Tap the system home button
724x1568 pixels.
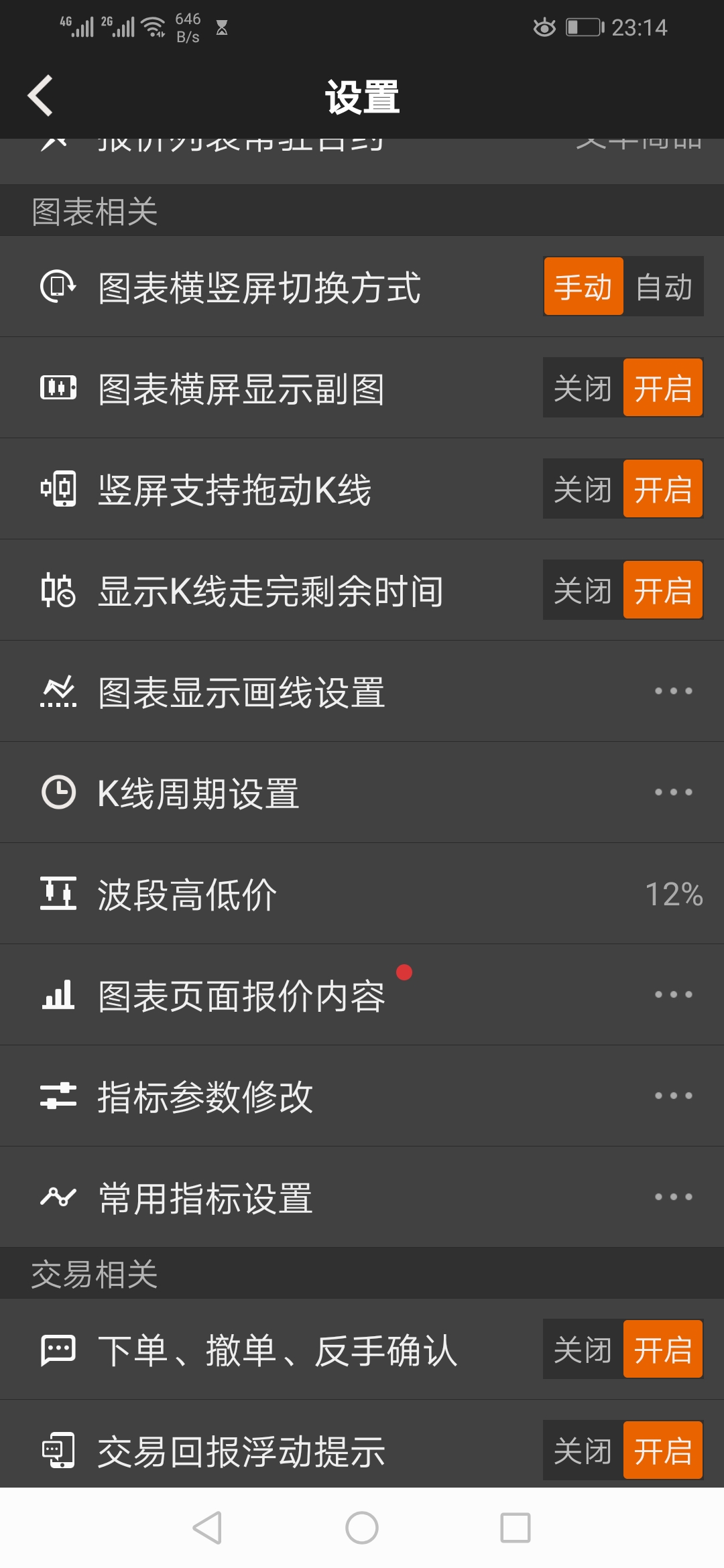(x=362, y=1528)
